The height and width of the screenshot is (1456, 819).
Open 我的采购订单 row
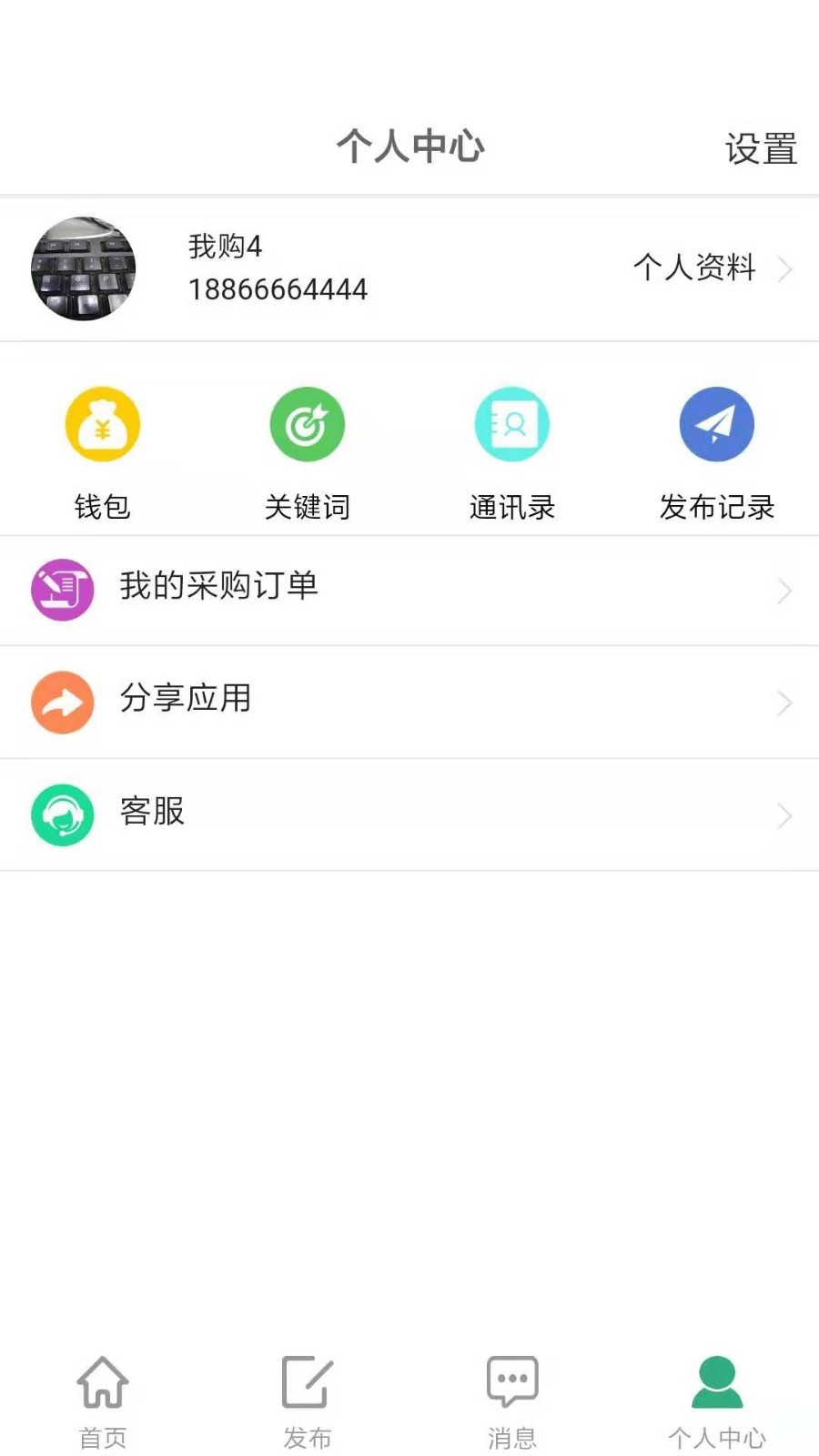click(x=409, y=590)
